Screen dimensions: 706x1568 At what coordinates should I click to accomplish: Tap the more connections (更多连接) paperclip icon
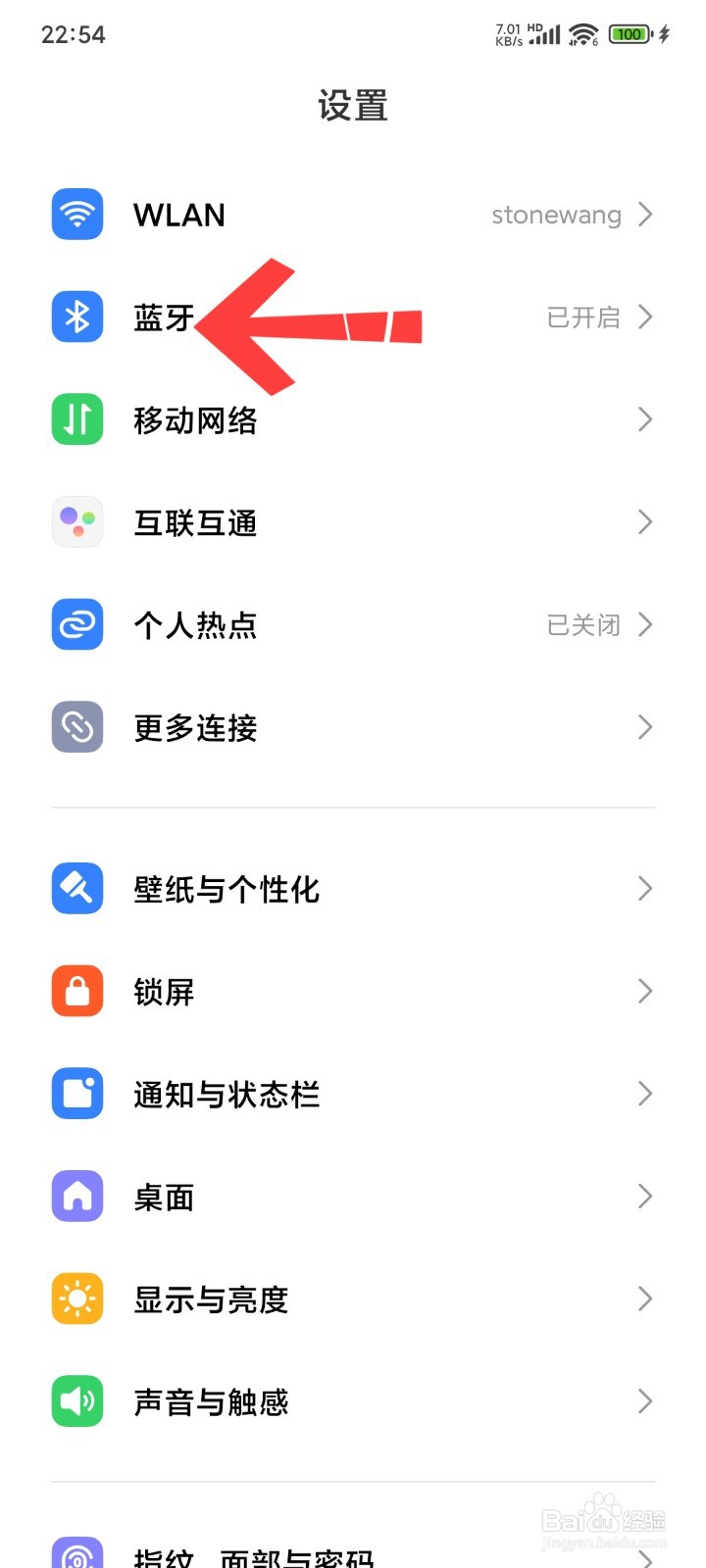click(76, 727)
